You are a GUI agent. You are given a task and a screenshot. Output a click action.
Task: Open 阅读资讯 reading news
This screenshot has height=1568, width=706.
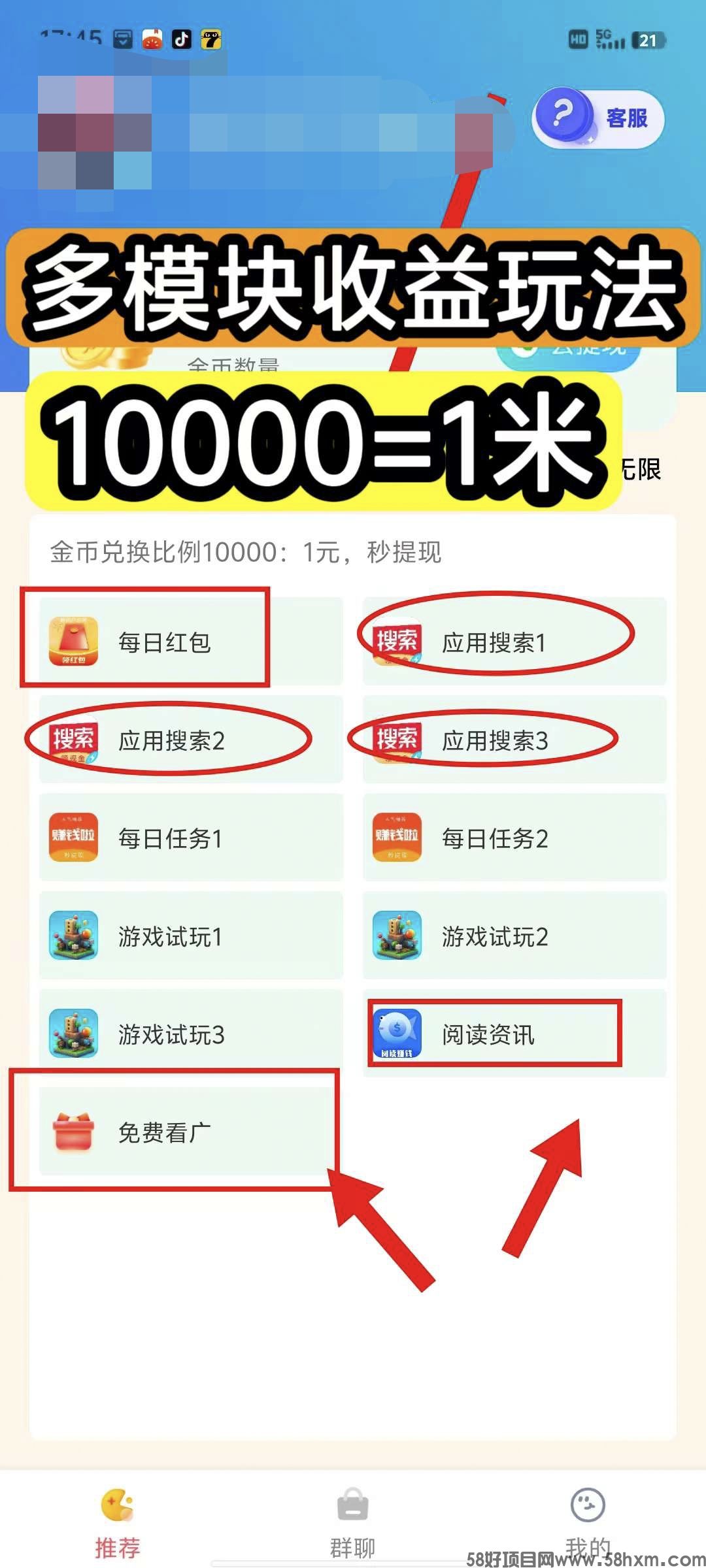coord(514,1034)
